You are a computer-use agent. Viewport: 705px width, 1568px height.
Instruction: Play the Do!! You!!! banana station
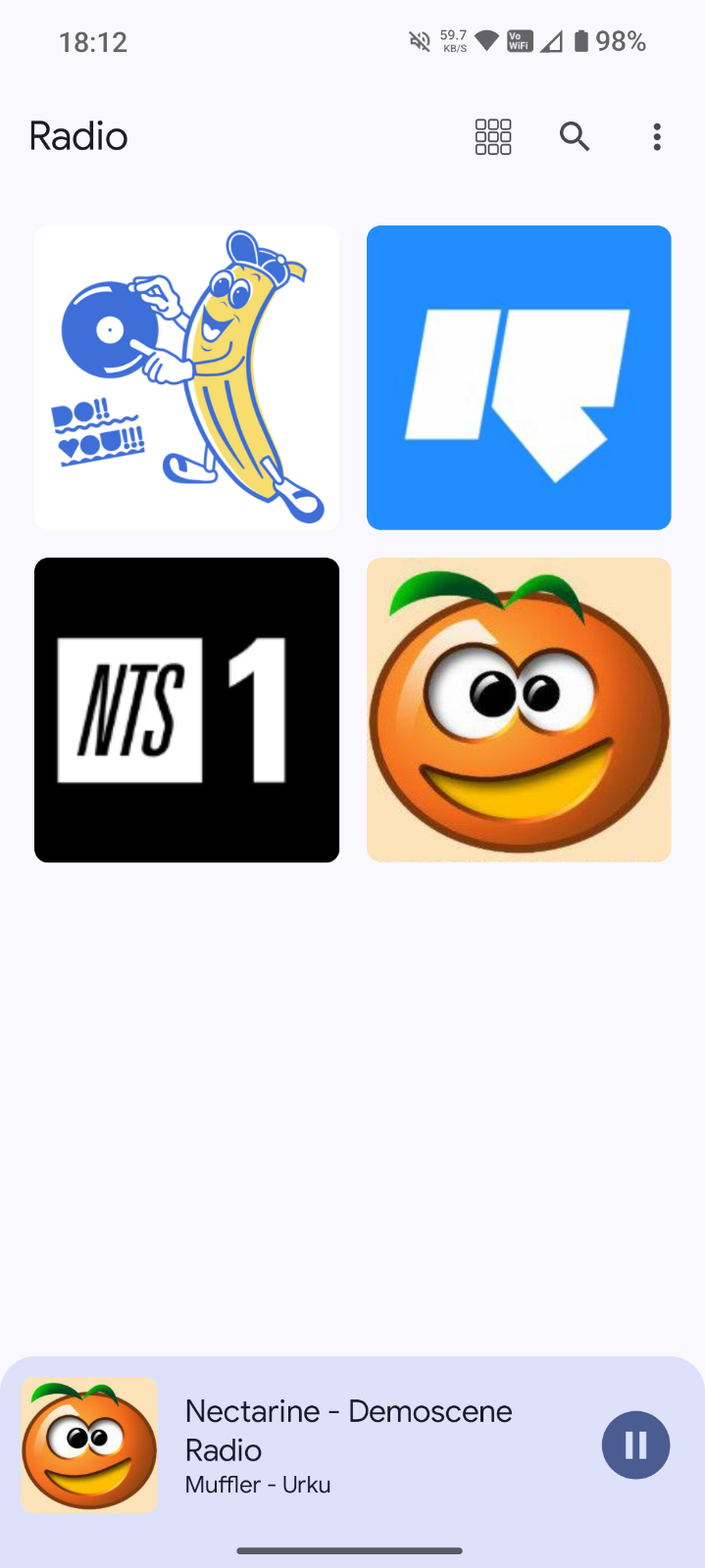coord(186,378)
